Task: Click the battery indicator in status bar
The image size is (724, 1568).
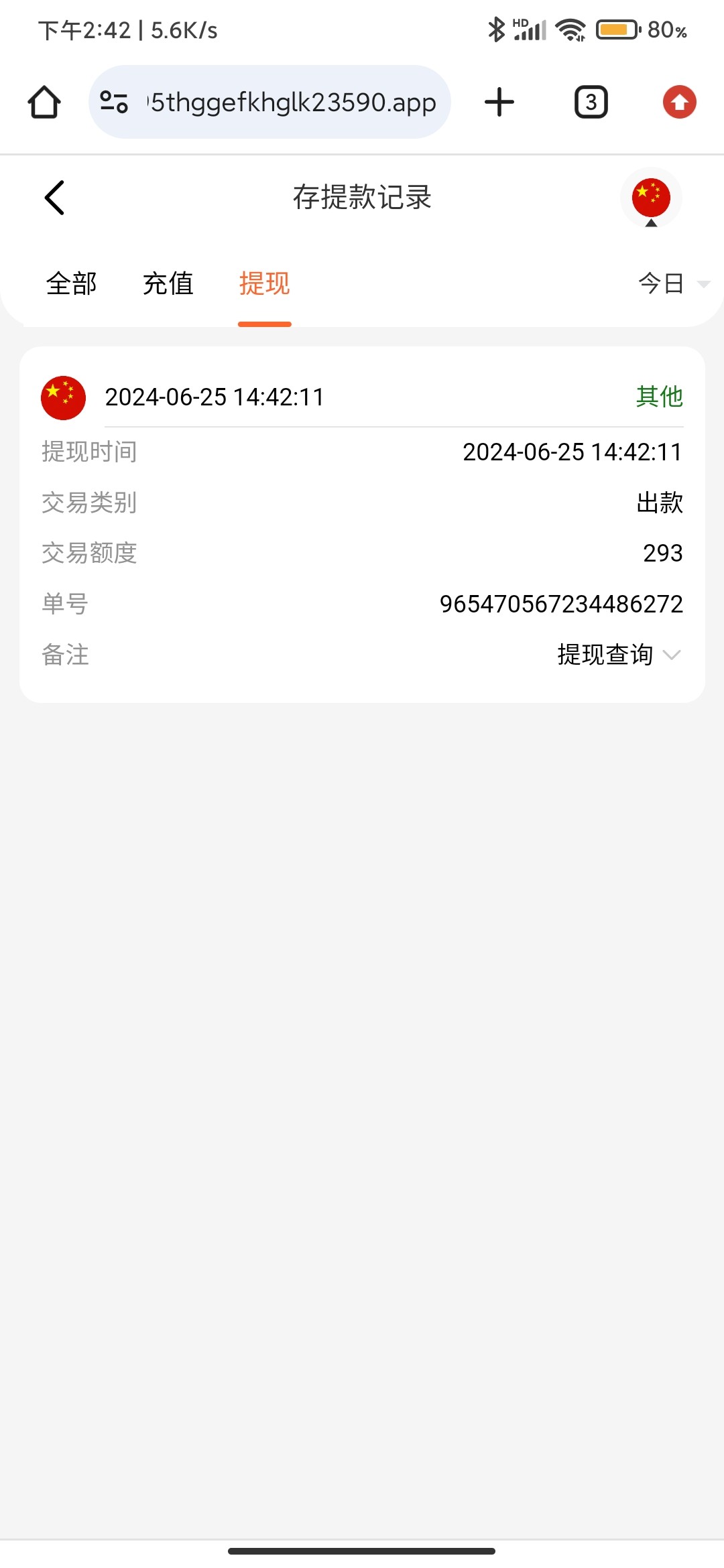Action: (618, 29)
